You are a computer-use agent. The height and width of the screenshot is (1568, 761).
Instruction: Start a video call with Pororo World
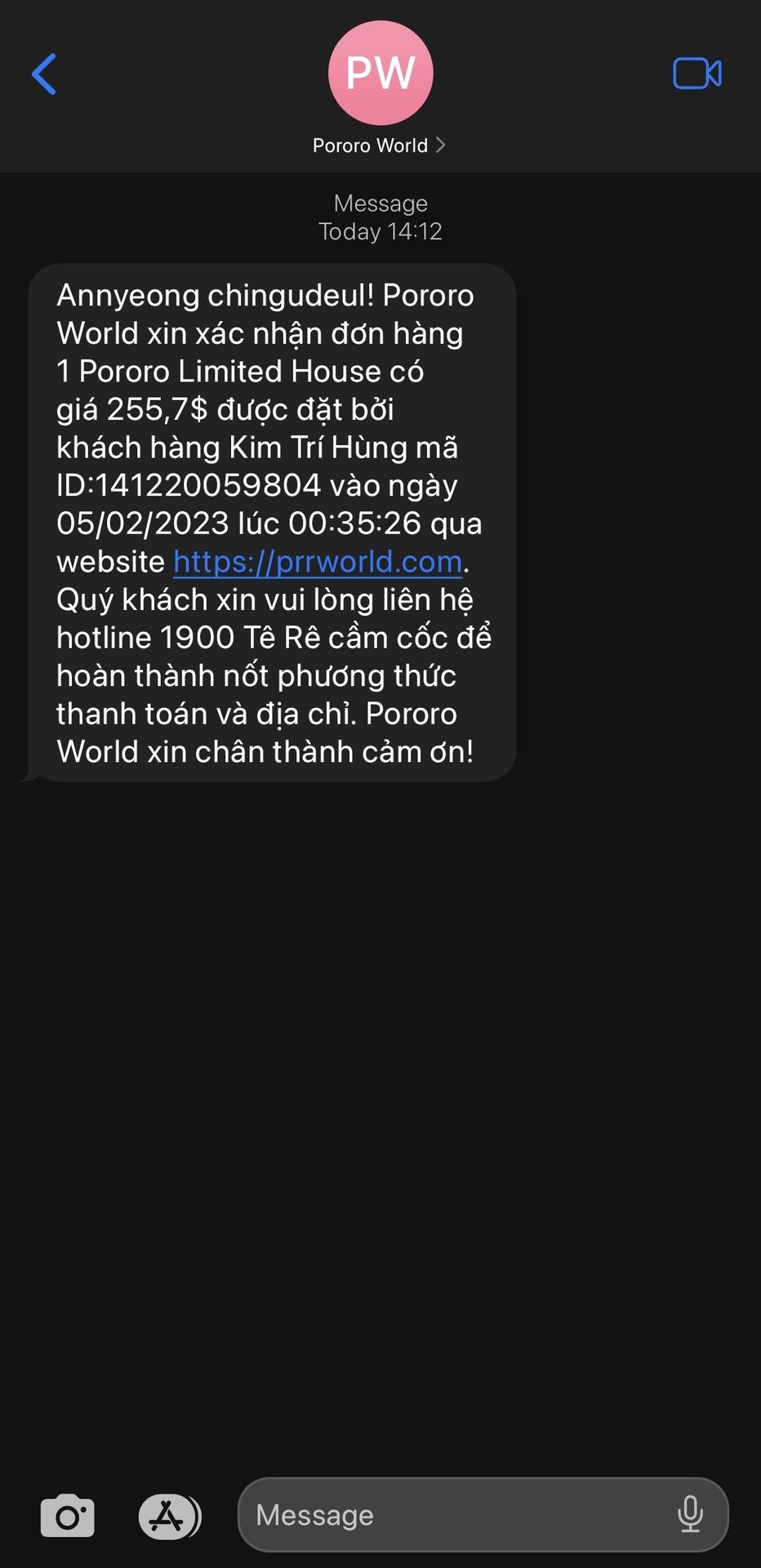pos(696,73)
